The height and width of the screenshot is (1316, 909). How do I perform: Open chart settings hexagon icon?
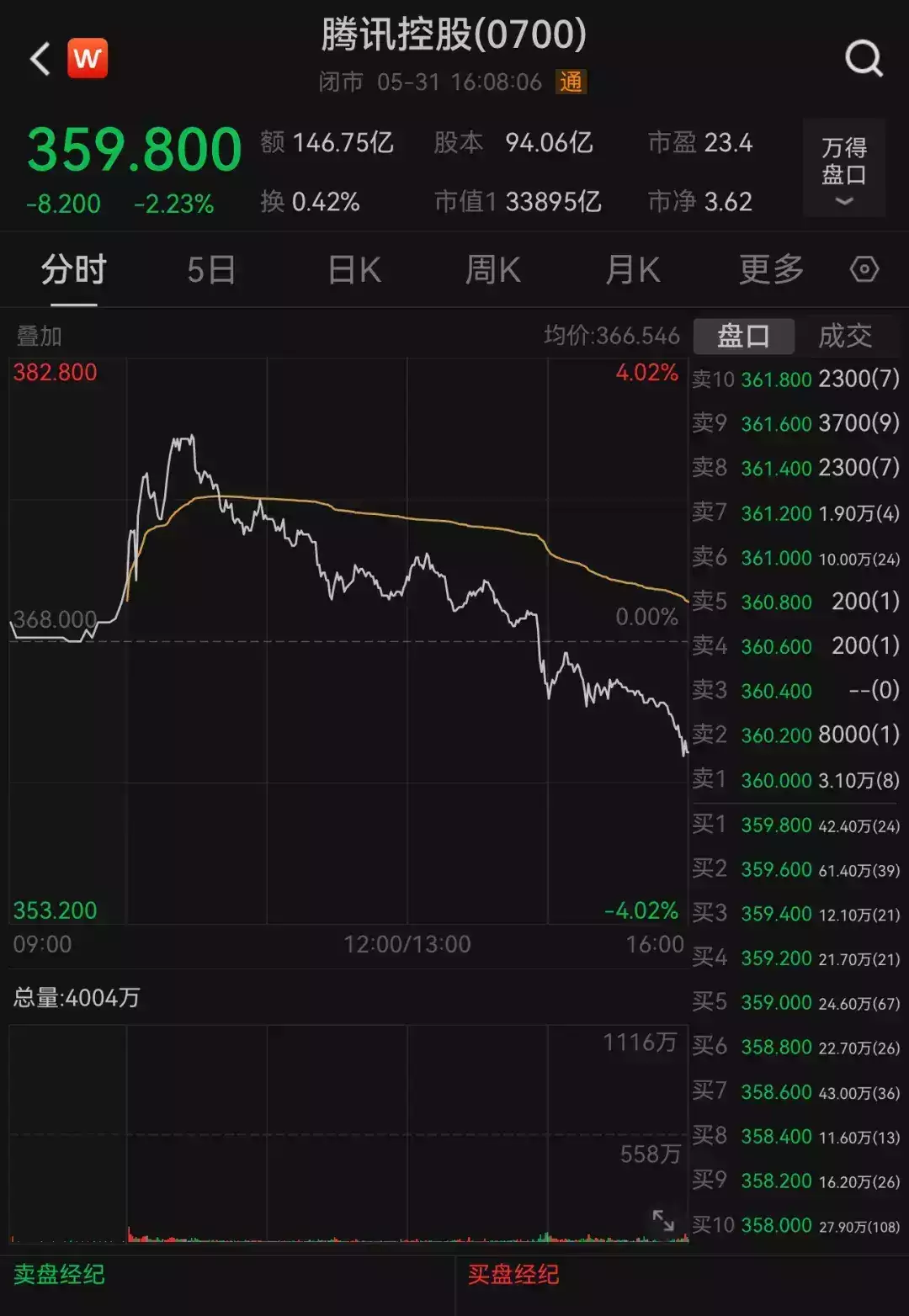point(864,270)
